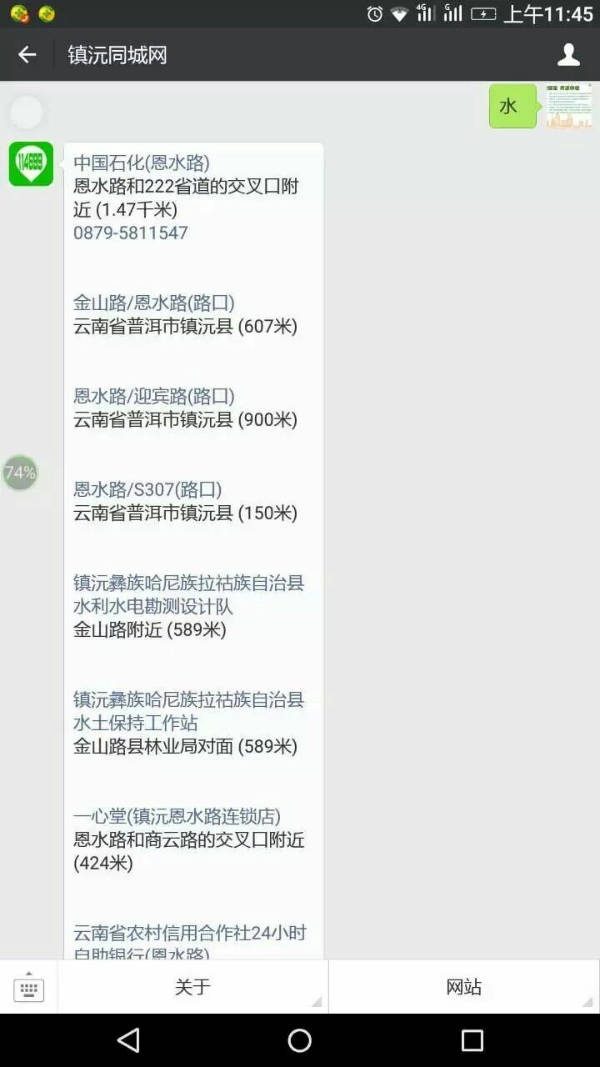Image resolution: width=600 pixels, height=1067 pixels.
Task: Open the account profile icon
Action: point(568,54)
